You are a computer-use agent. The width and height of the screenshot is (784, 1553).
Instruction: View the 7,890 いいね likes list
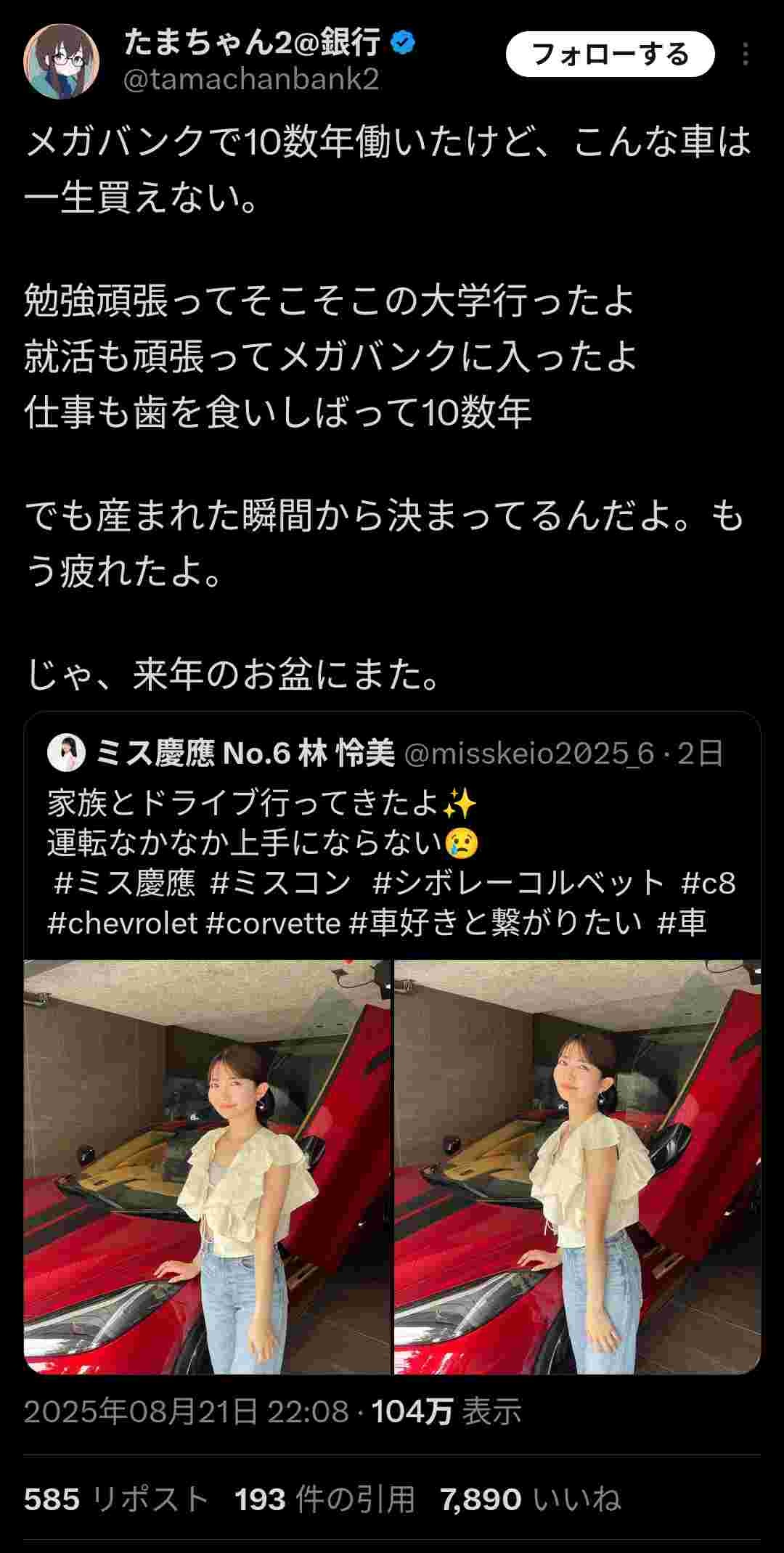(530, 1499)
